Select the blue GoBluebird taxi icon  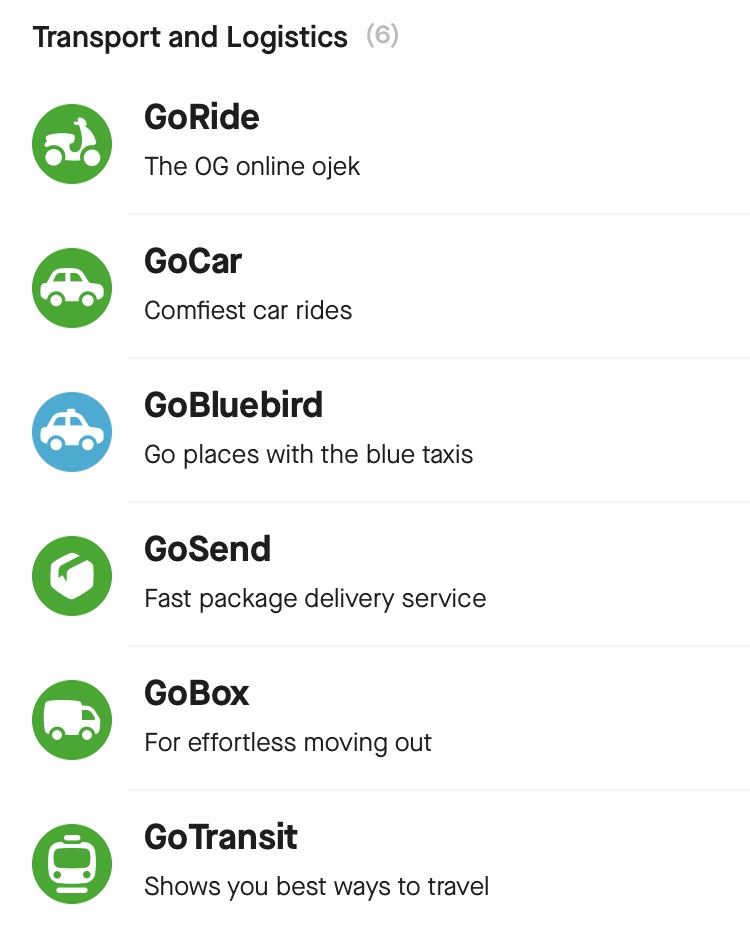[71, 431]
